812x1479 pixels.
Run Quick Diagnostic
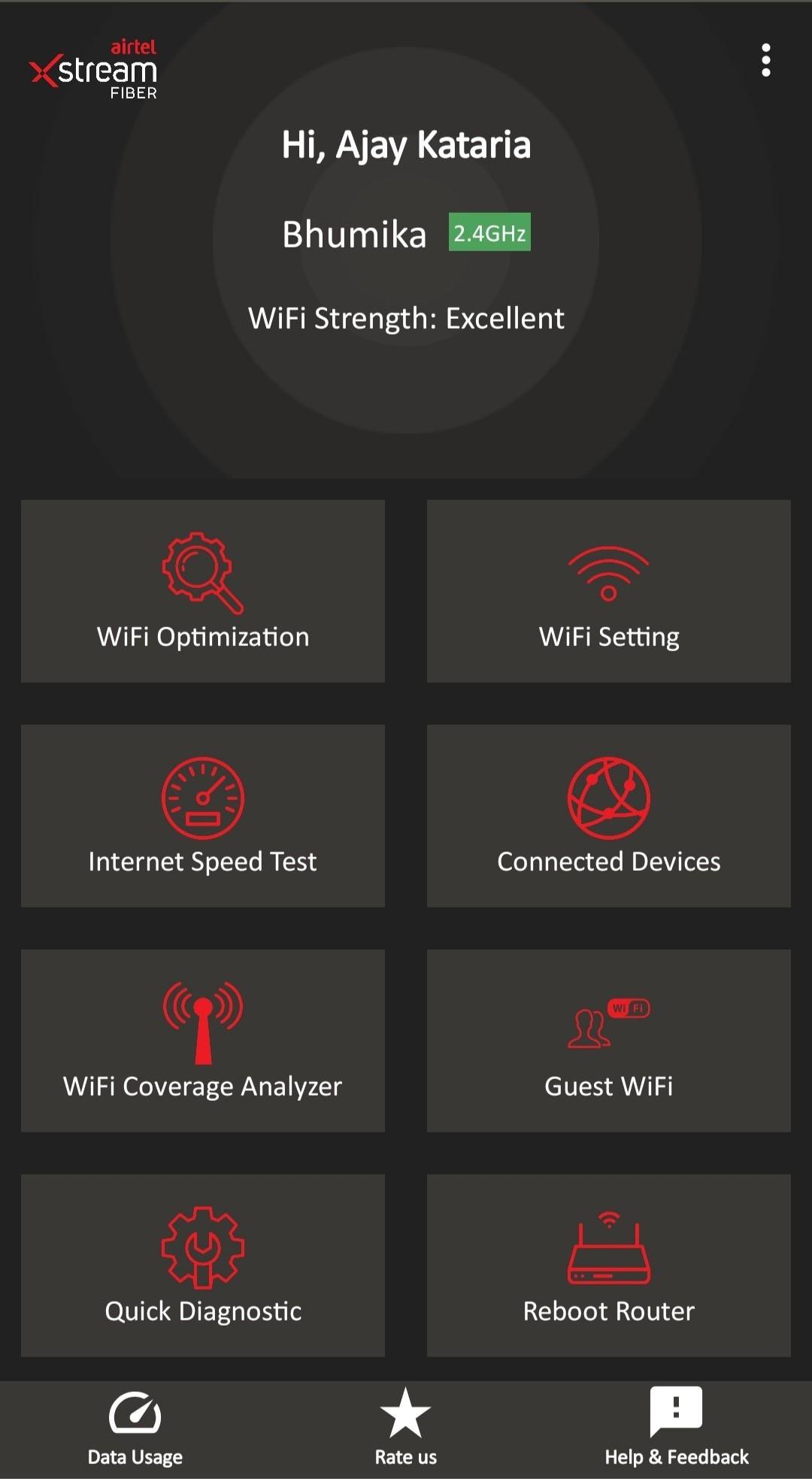(x=203, y=1265)
